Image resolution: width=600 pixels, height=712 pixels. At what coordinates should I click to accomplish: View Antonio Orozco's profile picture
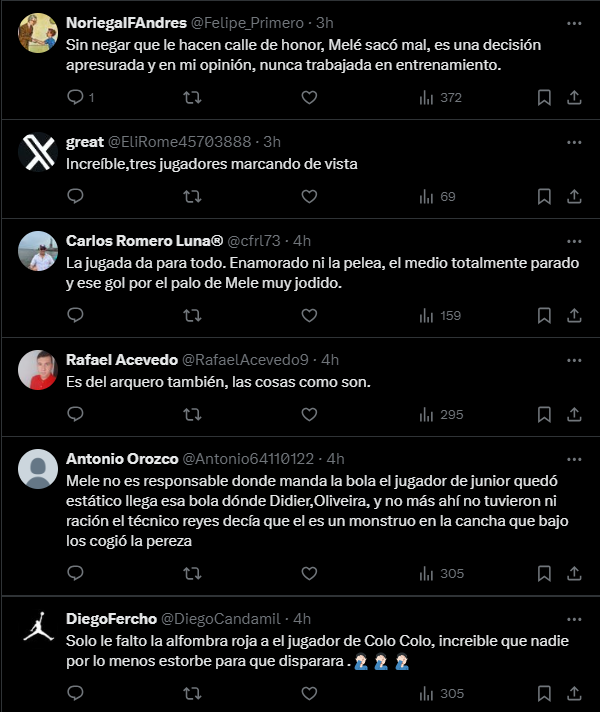tap(38, 469)
